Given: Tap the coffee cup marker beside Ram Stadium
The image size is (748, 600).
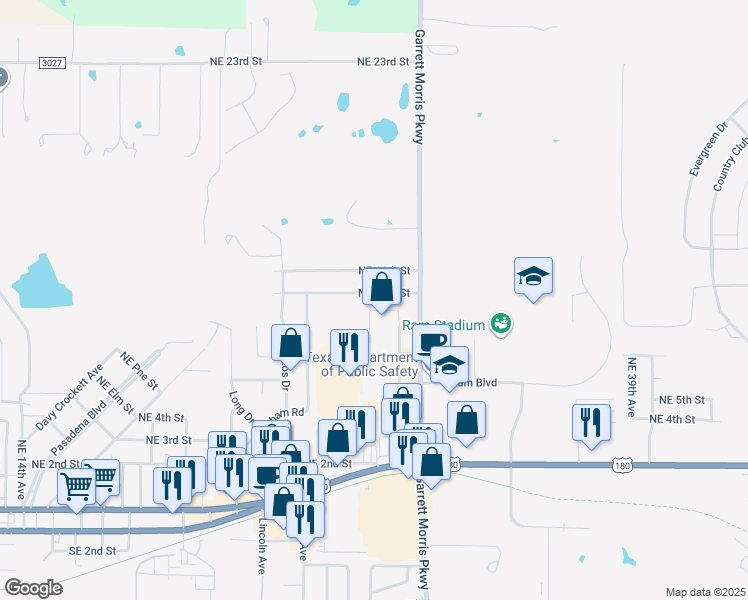Looking at the screenshot, I should [431, 341].
